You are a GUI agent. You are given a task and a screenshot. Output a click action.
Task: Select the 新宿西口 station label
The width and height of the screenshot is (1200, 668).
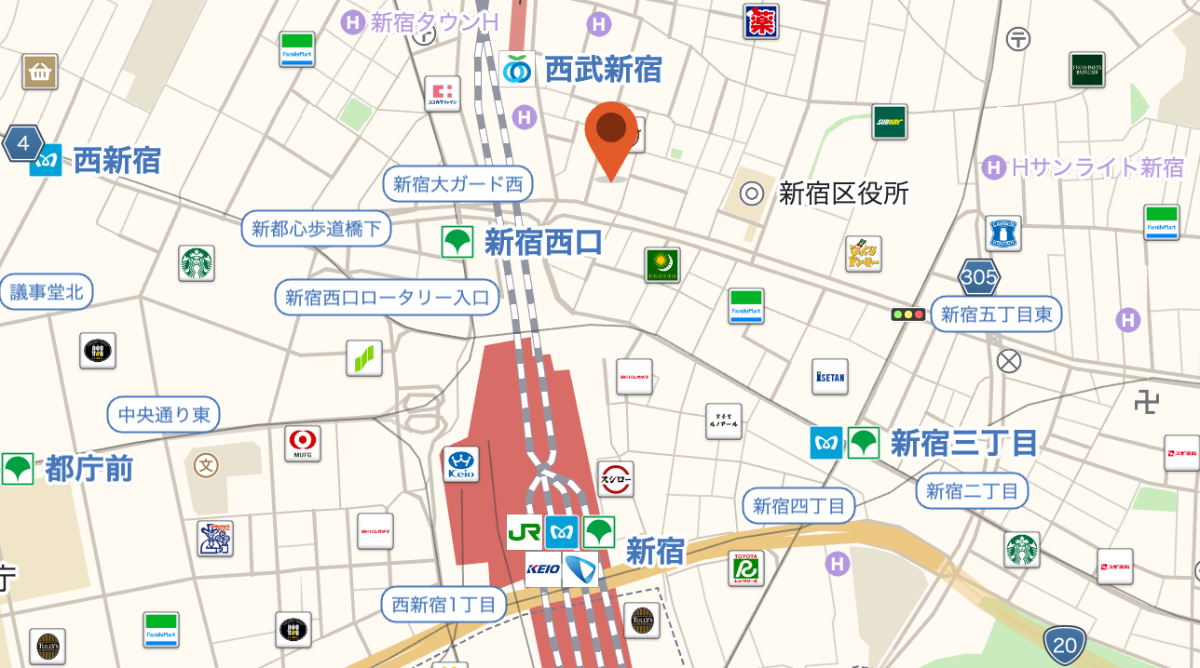click(543, 241)
